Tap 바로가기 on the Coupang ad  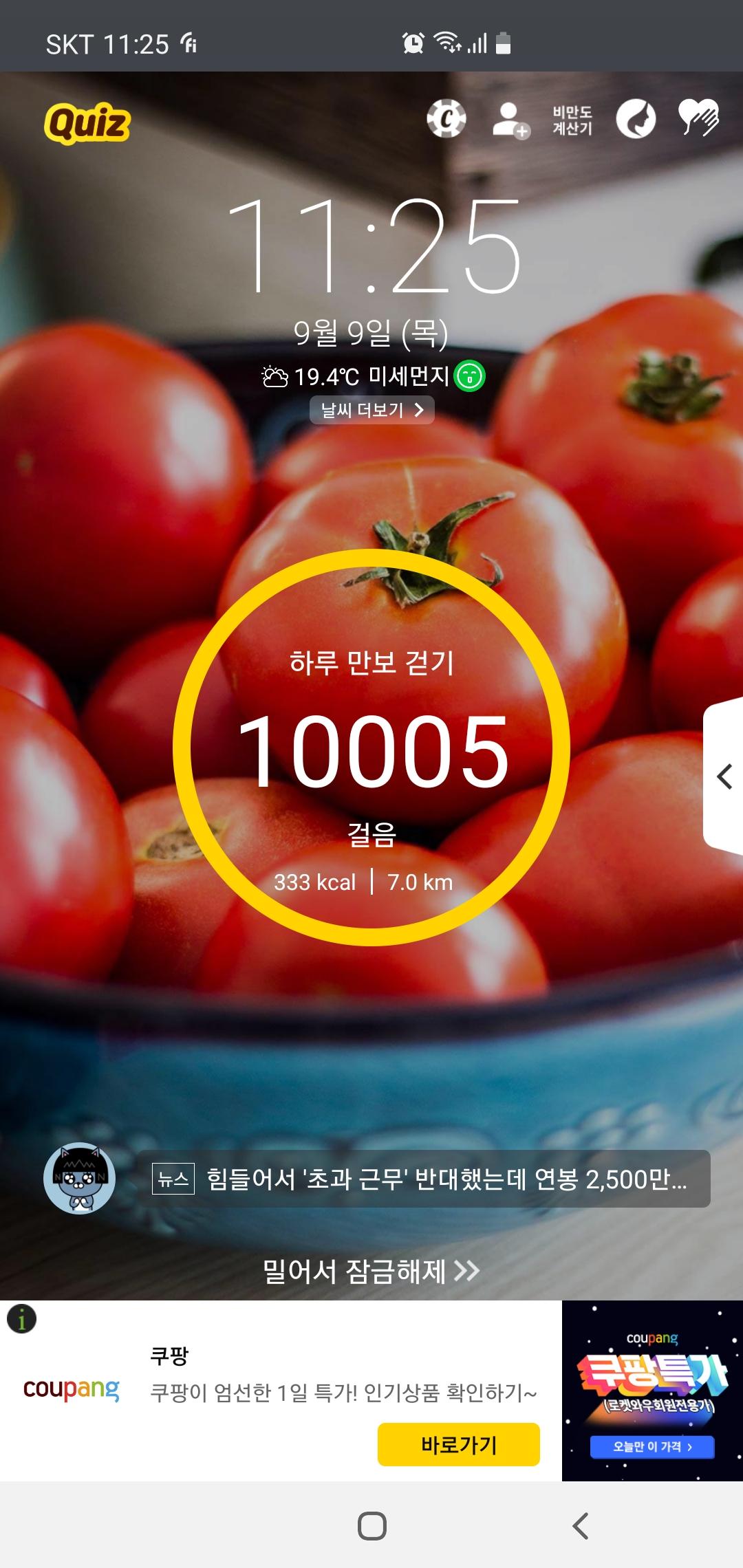[458, 1444]
